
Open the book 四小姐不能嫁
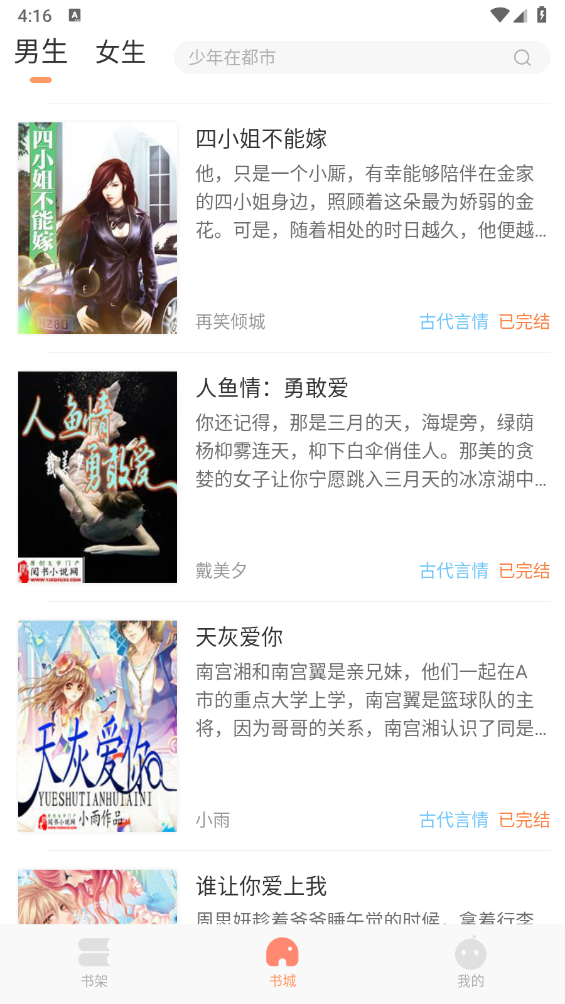tap(282, 228)
